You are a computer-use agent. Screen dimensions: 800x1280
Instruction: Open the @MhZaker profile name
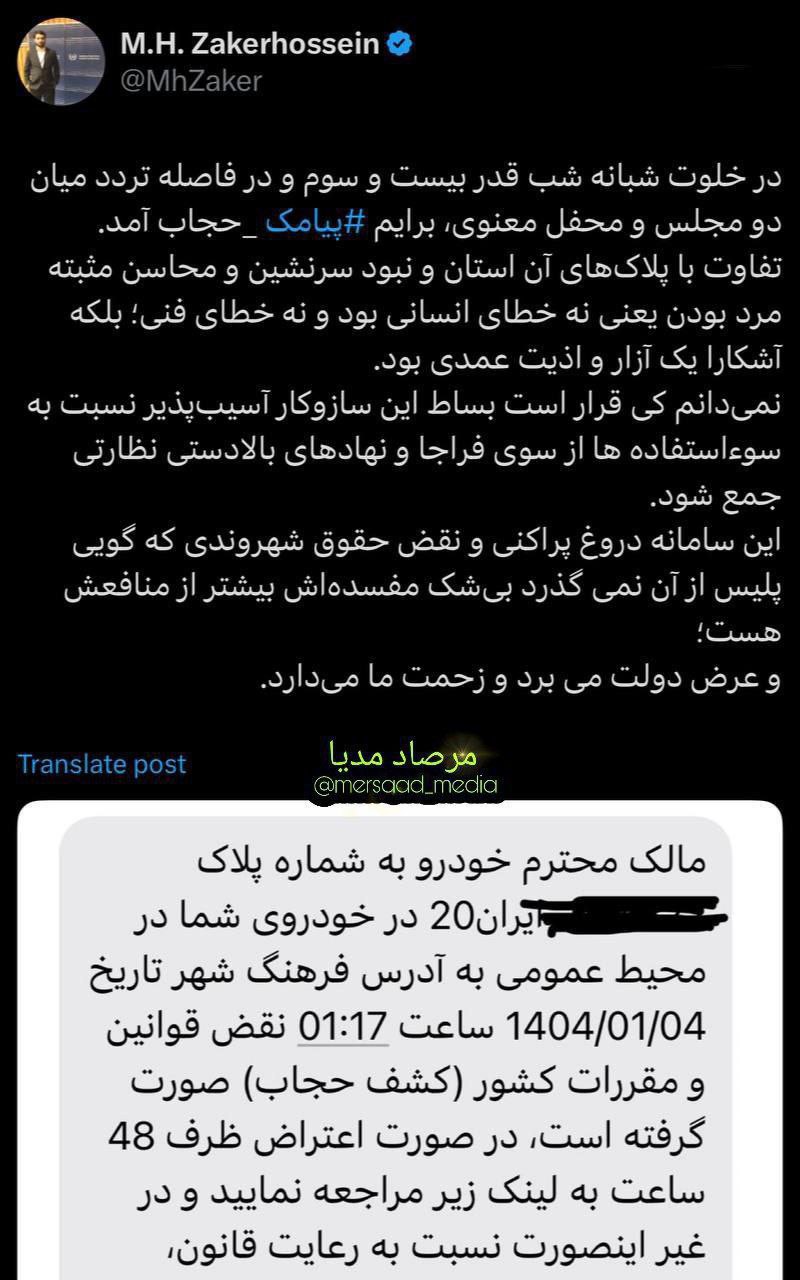pos(190,81)
